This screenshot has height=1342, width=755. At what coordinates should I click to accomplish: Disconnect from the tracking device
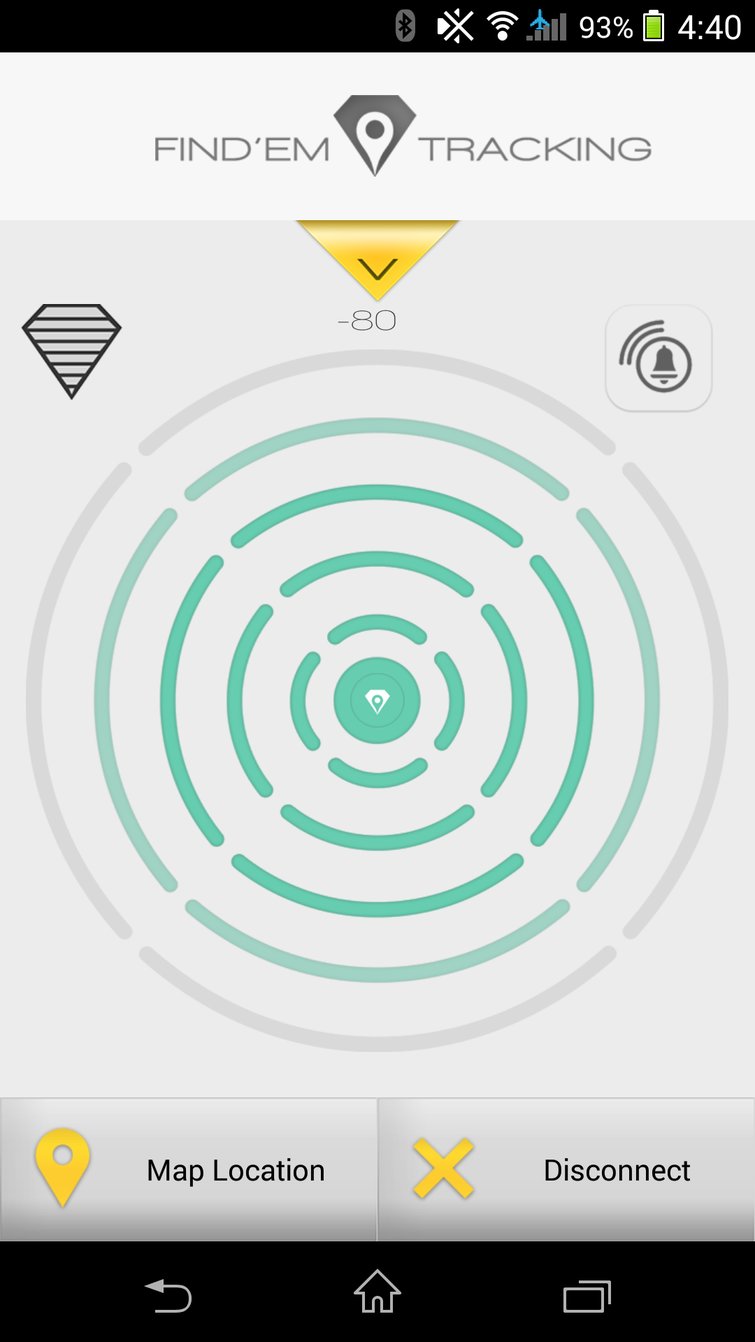(x=566, y=1169)
